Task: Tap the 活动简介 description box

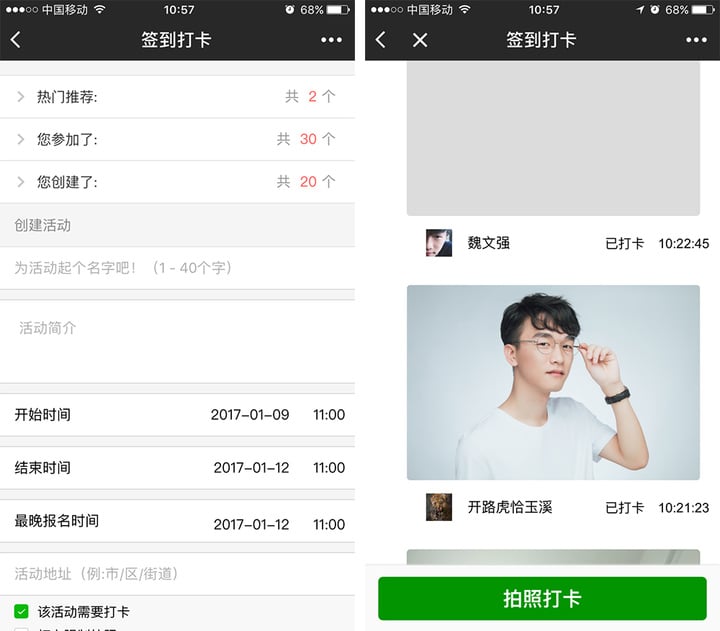Action: (x=177, y=340)
